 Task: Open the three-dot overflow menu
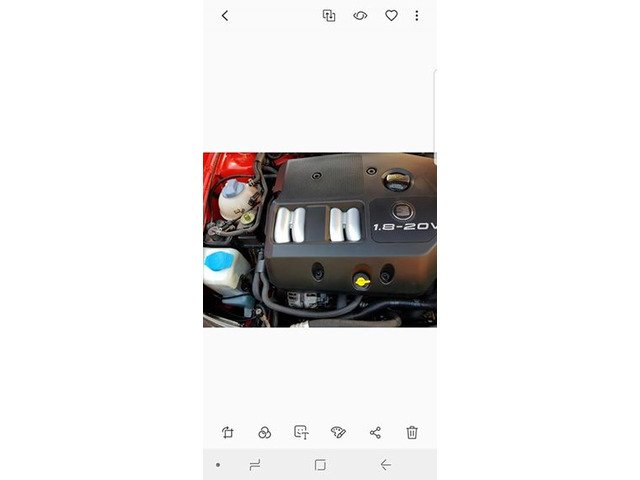pyautogui.click(x=417, y=16)
